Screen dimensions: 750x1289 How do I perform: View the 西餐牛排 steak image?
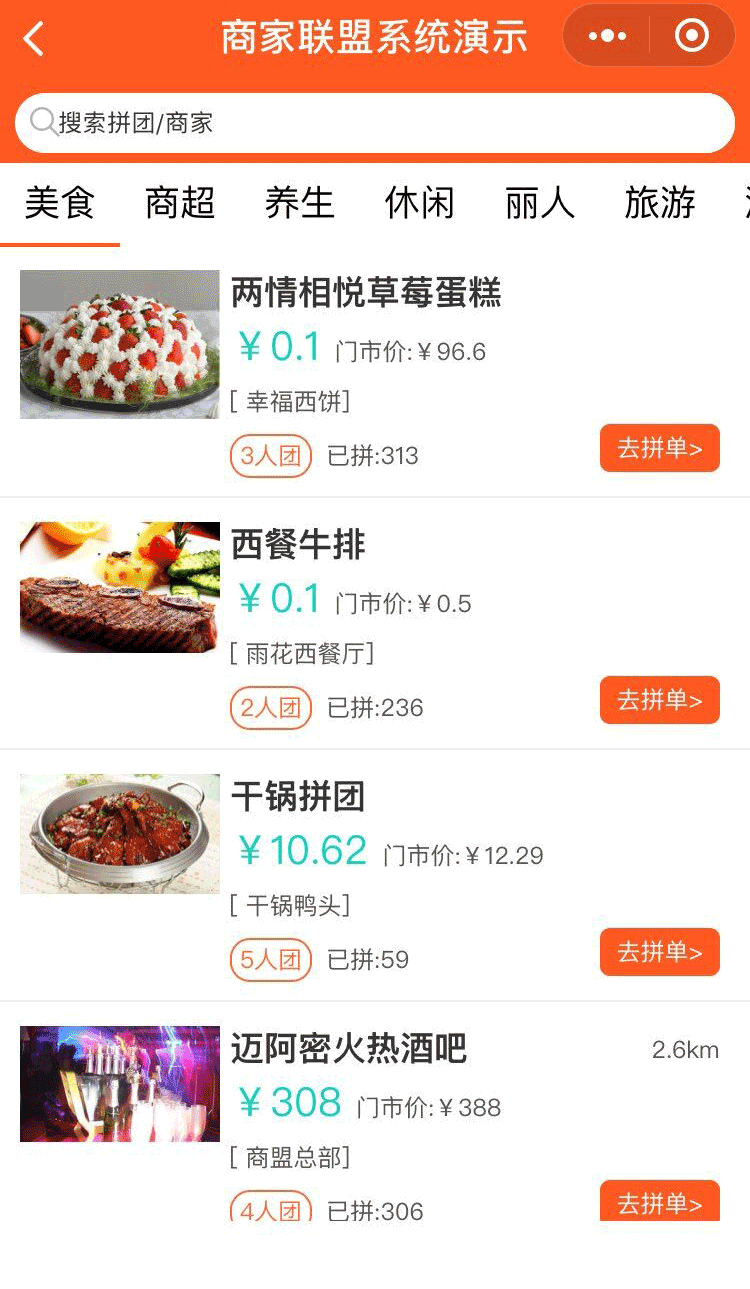click(120, 587)
